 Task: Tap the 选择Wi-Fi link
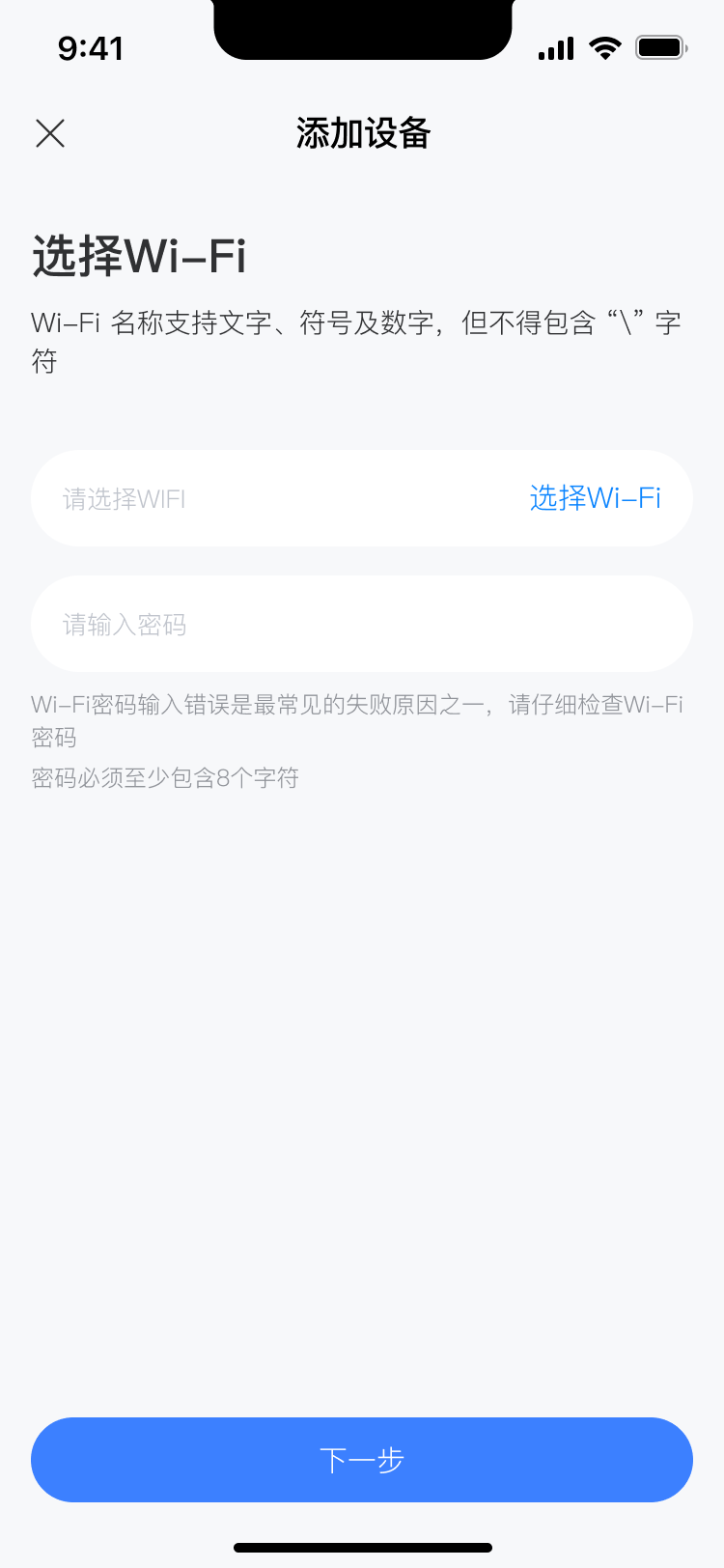(x=595, y=498)
